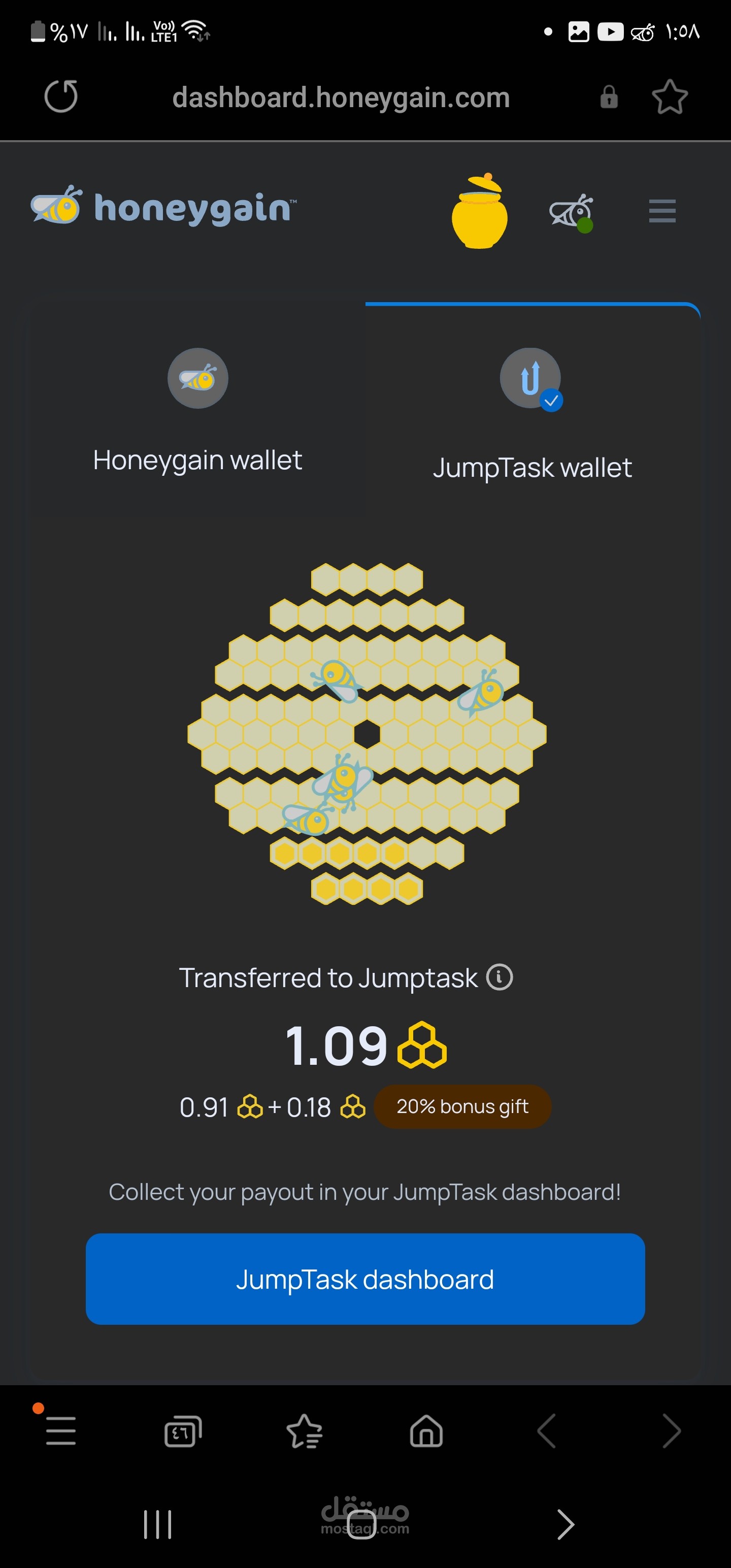Viewport: 731px width, 1568px height.
Task: Go to the browser home page
Action: pyautogui.click(x=426, y=1430)
